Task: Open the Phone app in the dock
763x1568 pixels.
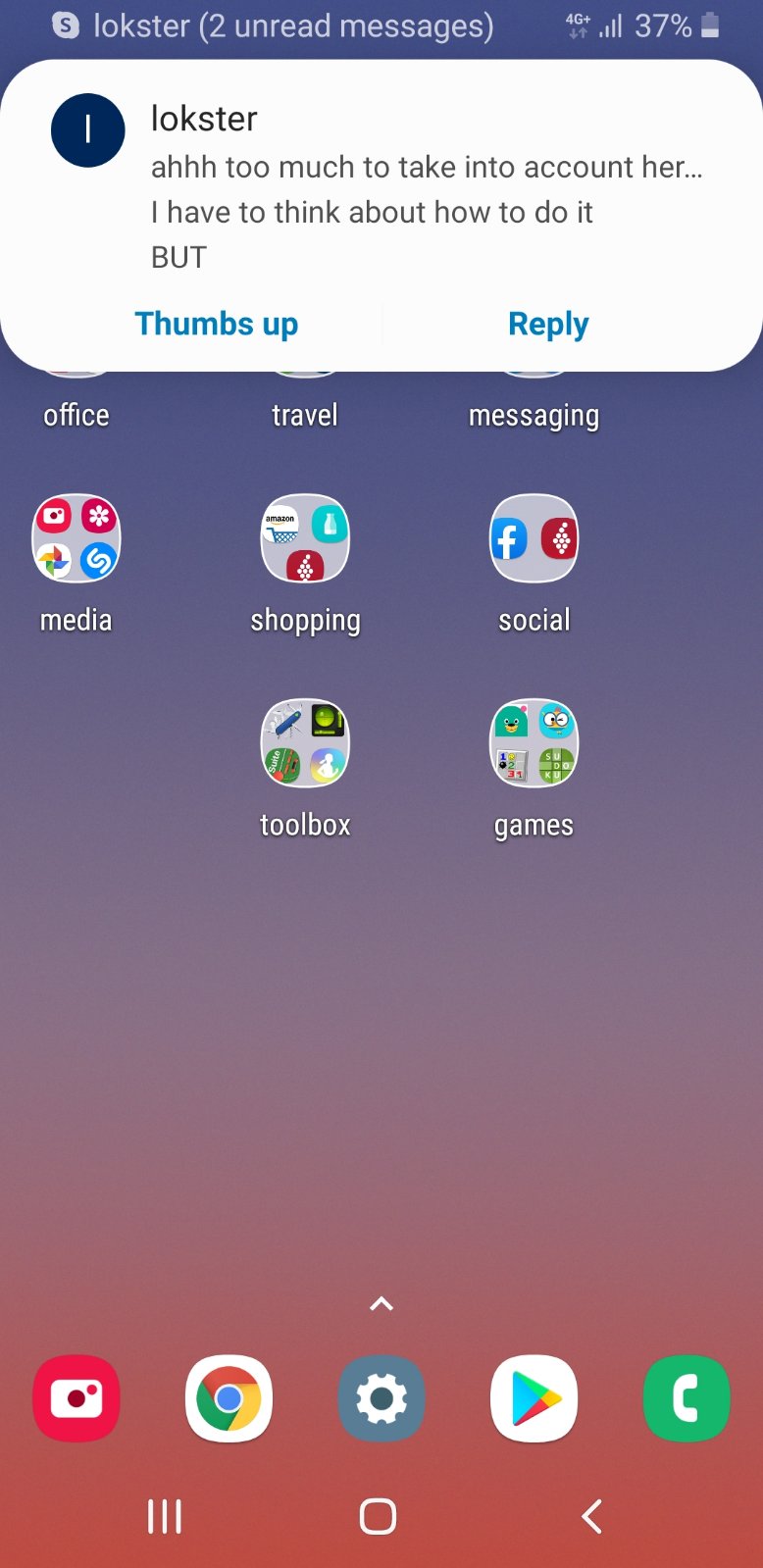Action: [686, 1398]
